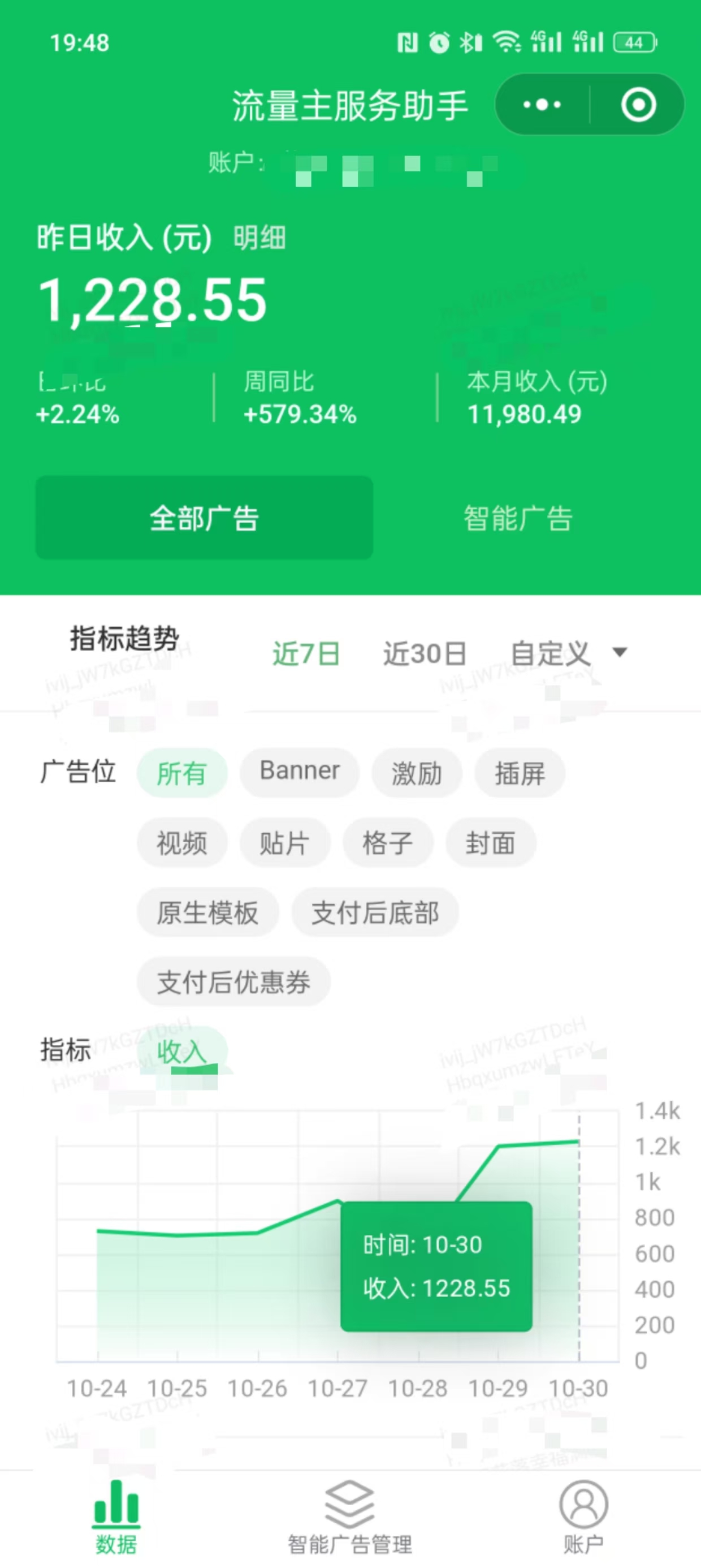Viewport: 701px width, 1568px height.
Task: Filter by 原生模板 ad slot
Action: click(207, 912)
